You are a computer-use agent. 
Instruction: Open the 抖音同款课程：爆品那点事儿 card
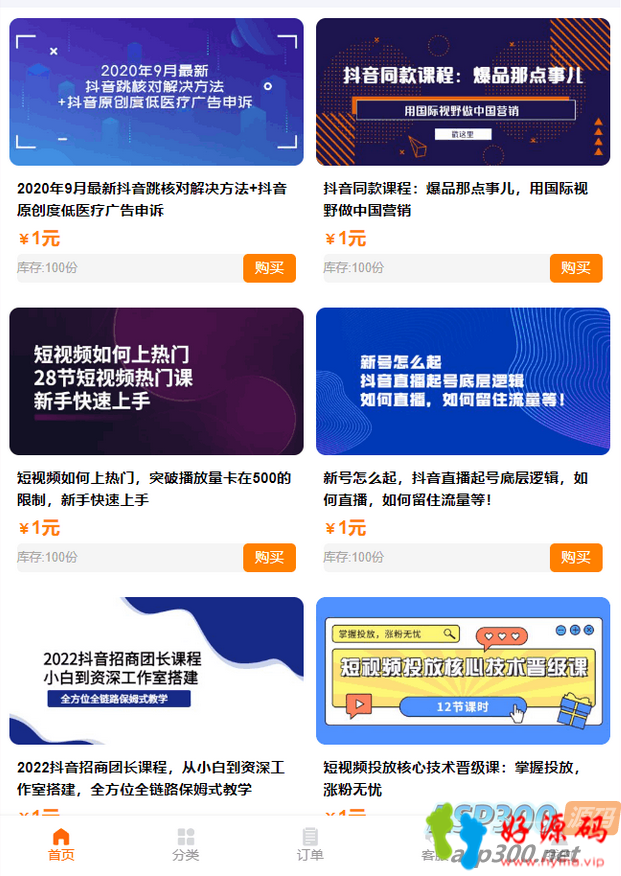click(x=462, y=92)
